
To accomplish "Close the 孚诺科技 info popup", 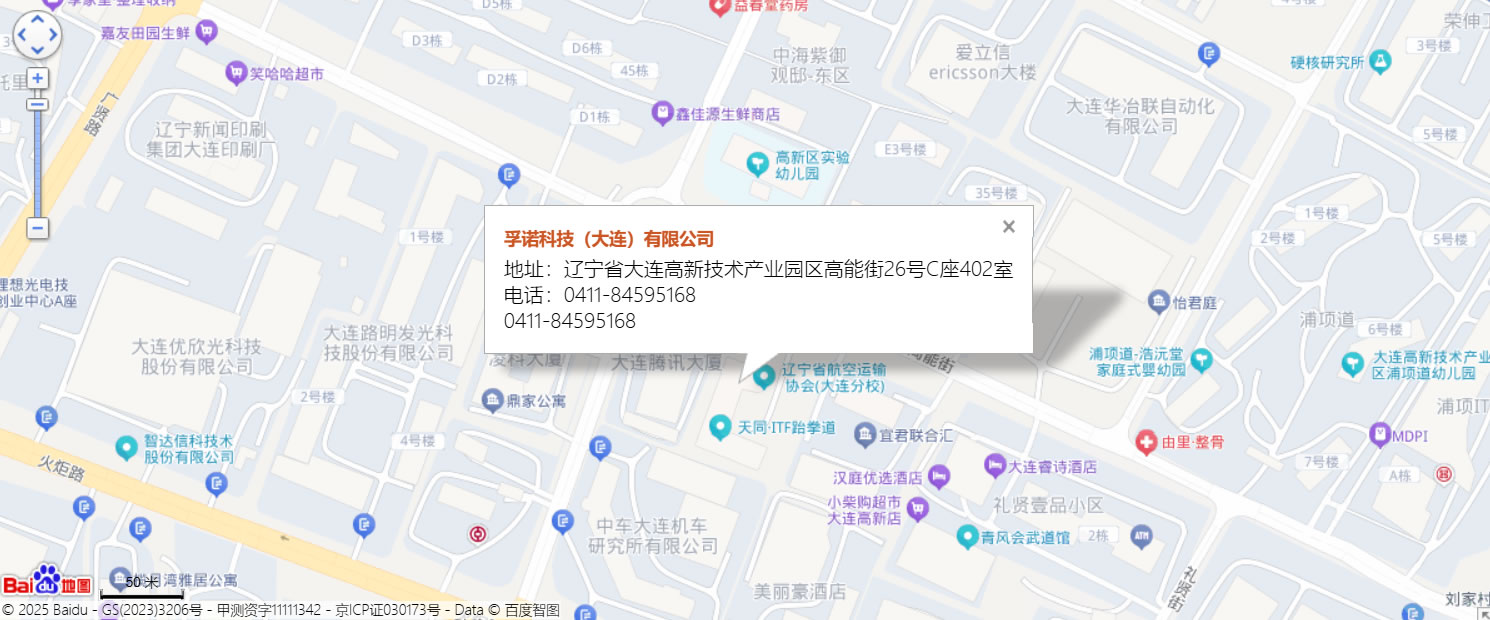I will pos(1008,227).
